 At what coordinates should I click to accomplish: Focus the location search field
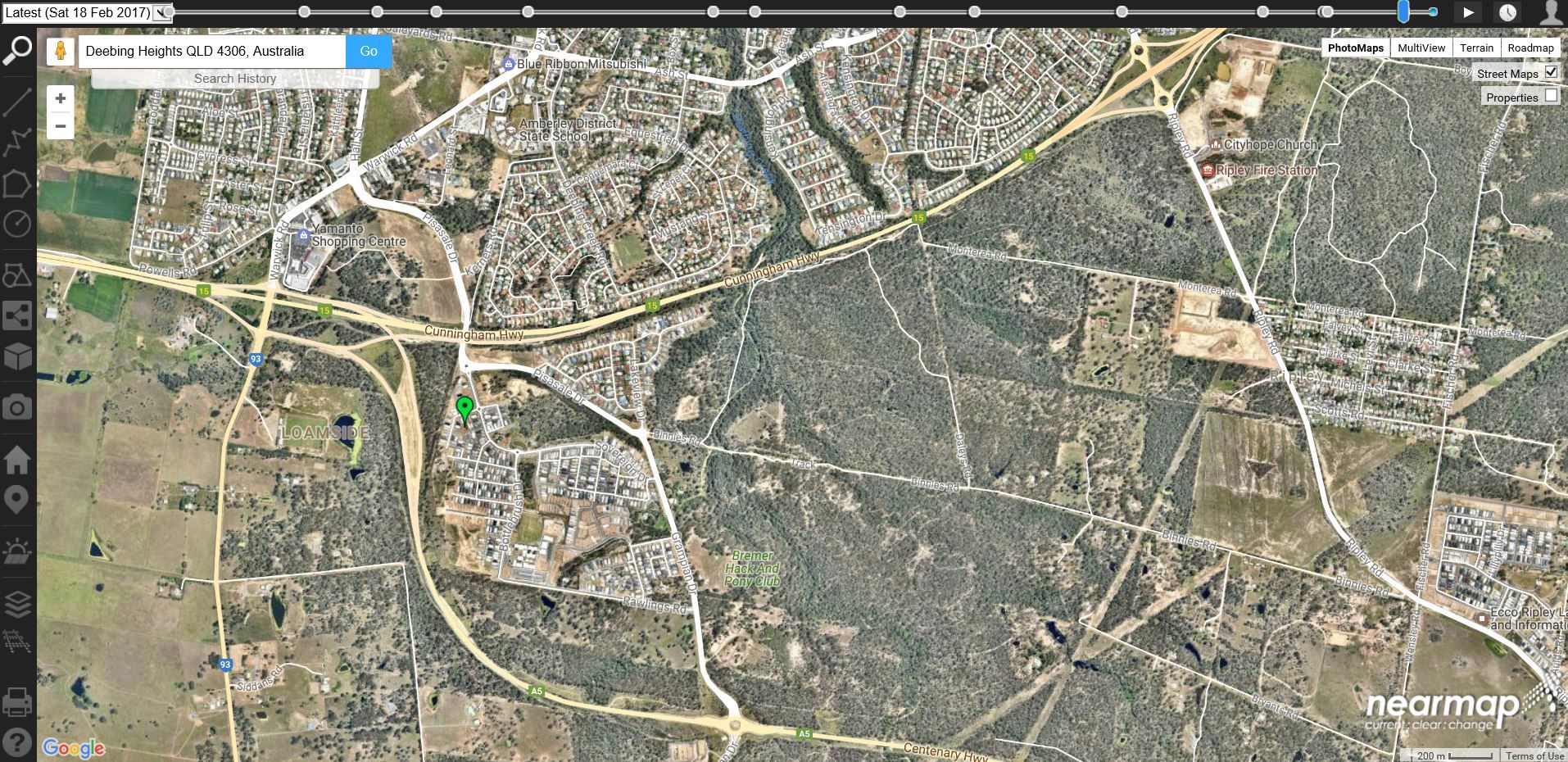tap(213, 51)
